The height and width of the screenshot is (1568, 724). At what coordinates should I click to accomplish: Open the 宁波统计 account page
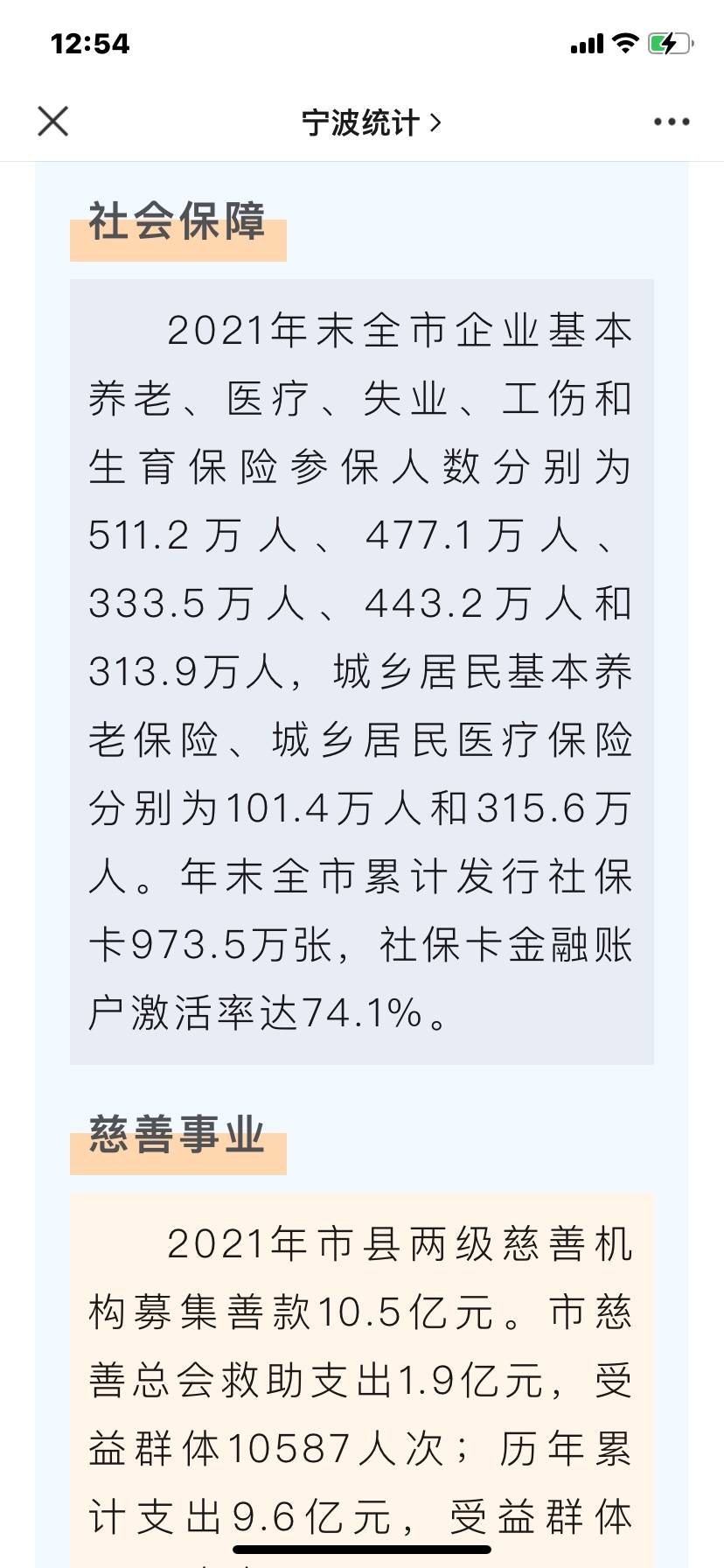click(x=372, y=122)
